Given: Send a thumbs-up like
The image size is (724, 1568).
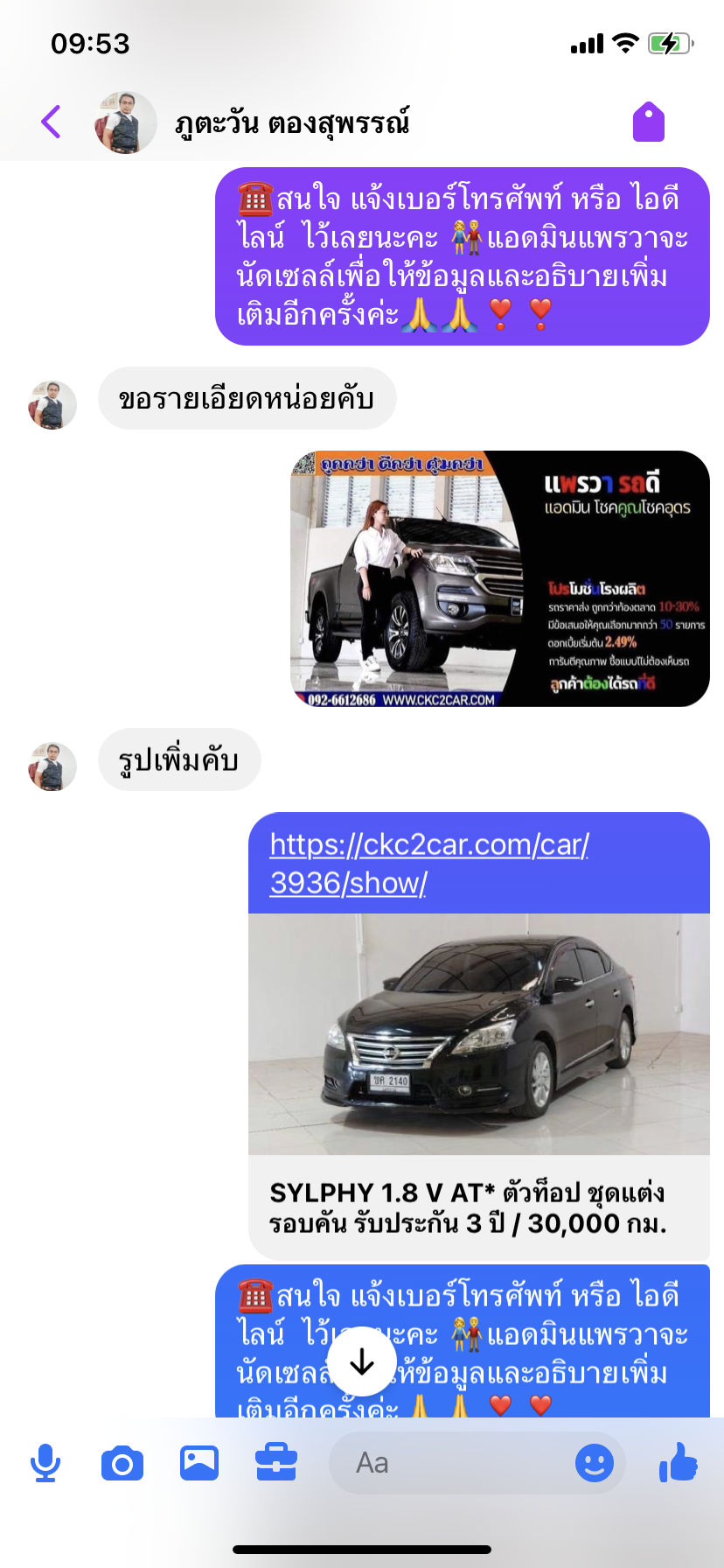Looking at the screenshot, I should [x=679, y=1461].
